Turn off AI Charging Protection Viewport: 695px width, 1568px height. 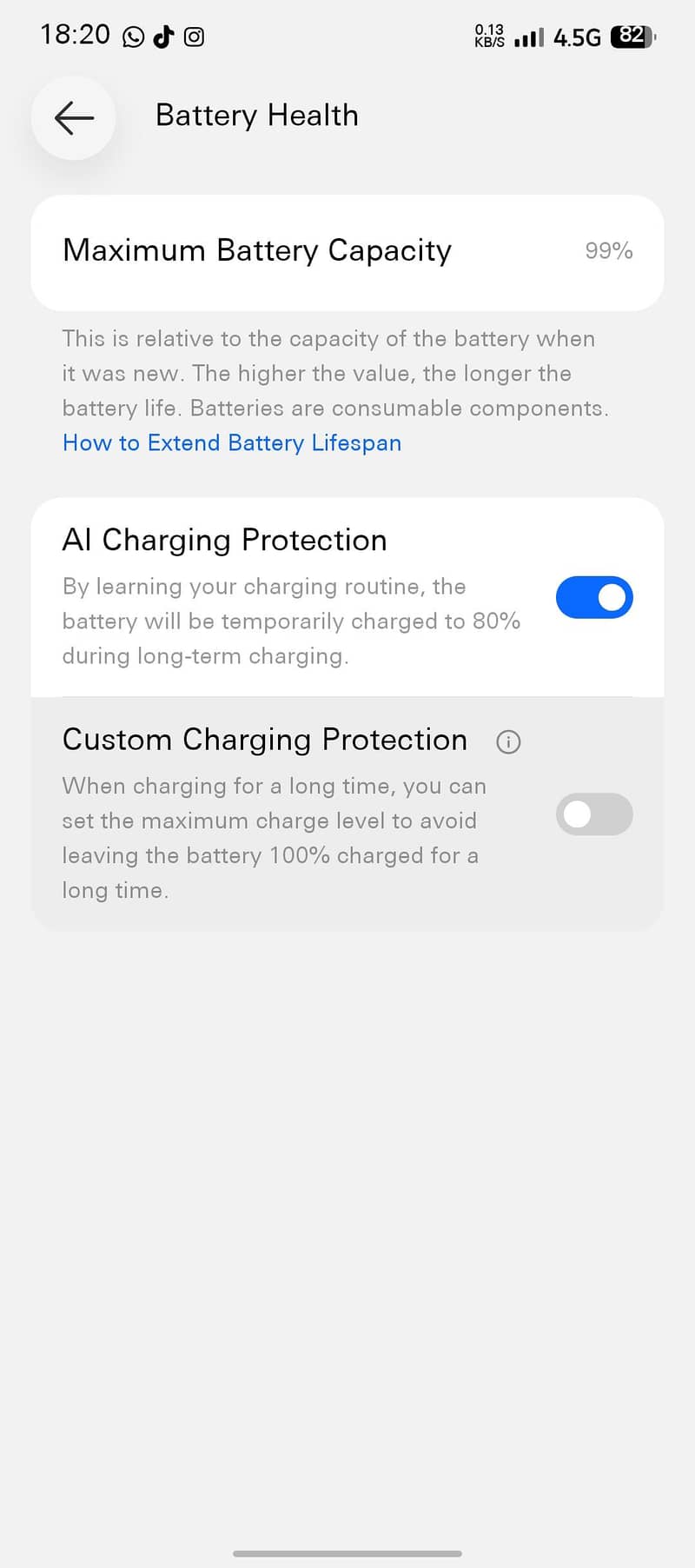pos(594,597)
